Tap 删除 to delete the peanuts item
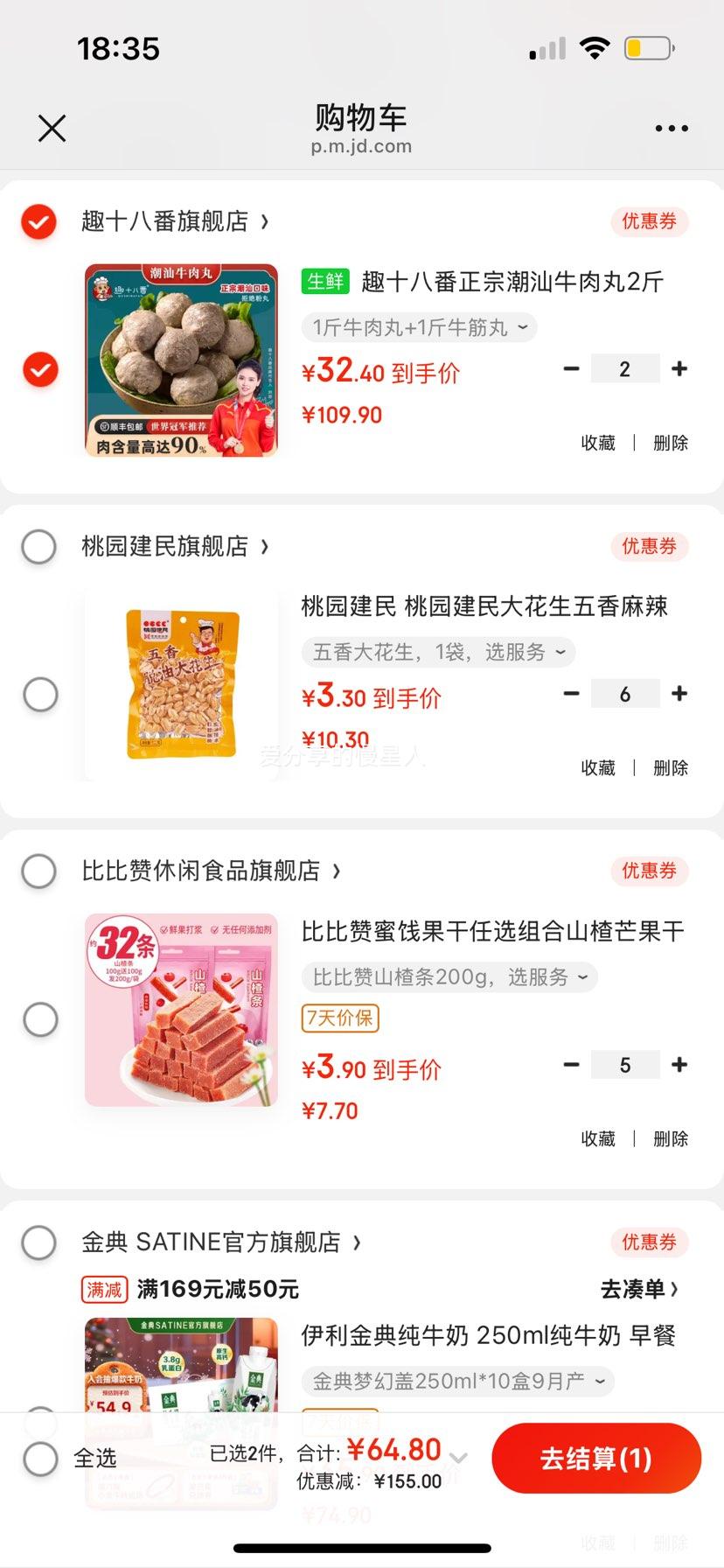724x1568 pixels. click(x=670, y=767)
